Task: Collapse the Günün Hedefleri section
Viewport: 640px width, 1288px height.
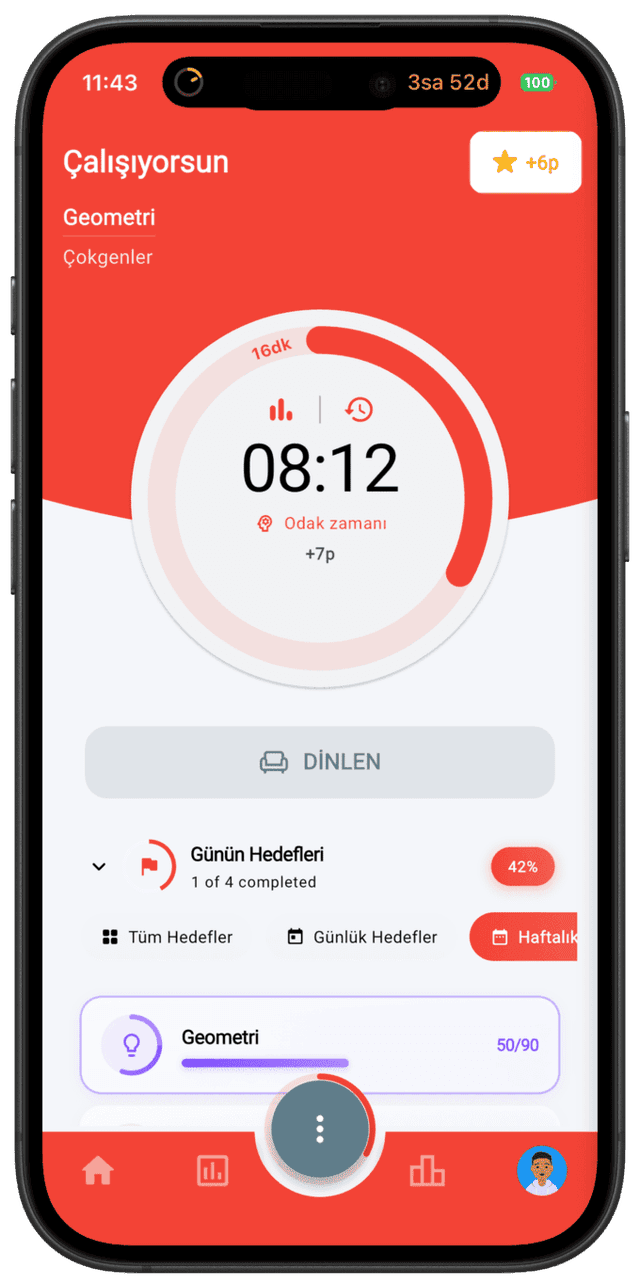Action: coord(99,867)
